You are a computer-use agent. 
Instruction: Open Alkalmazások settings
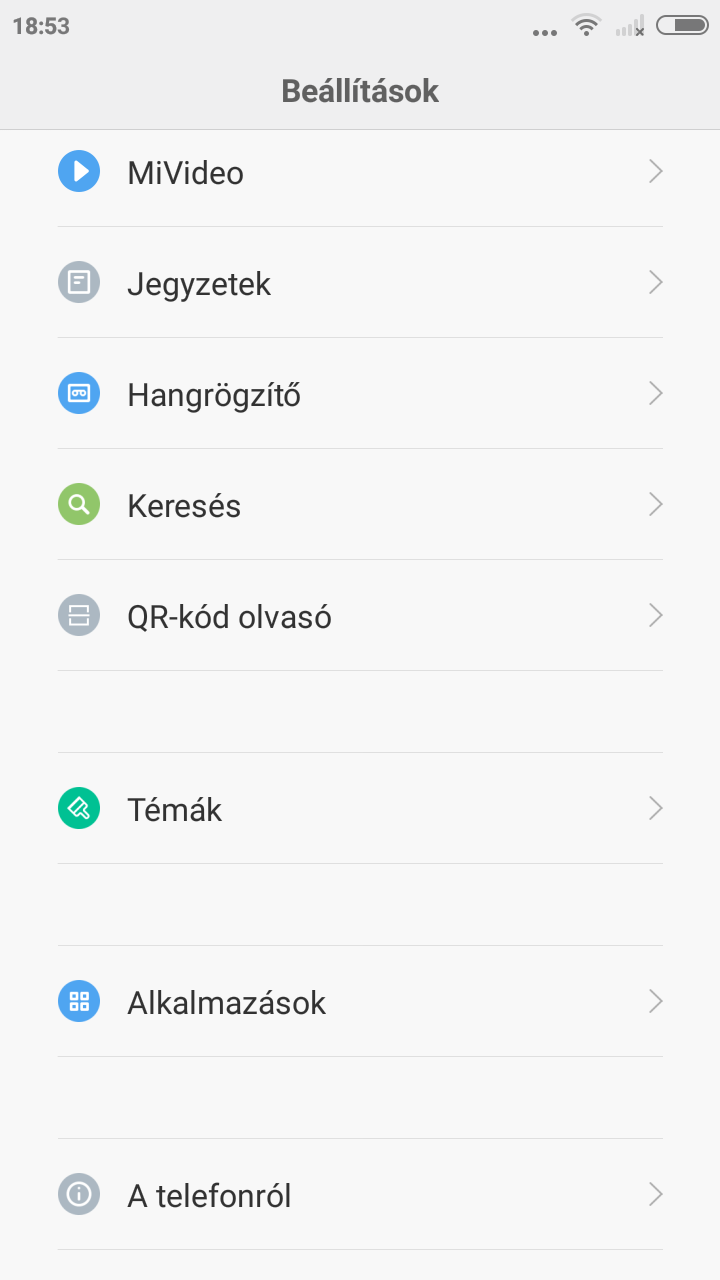point(360,1001)
